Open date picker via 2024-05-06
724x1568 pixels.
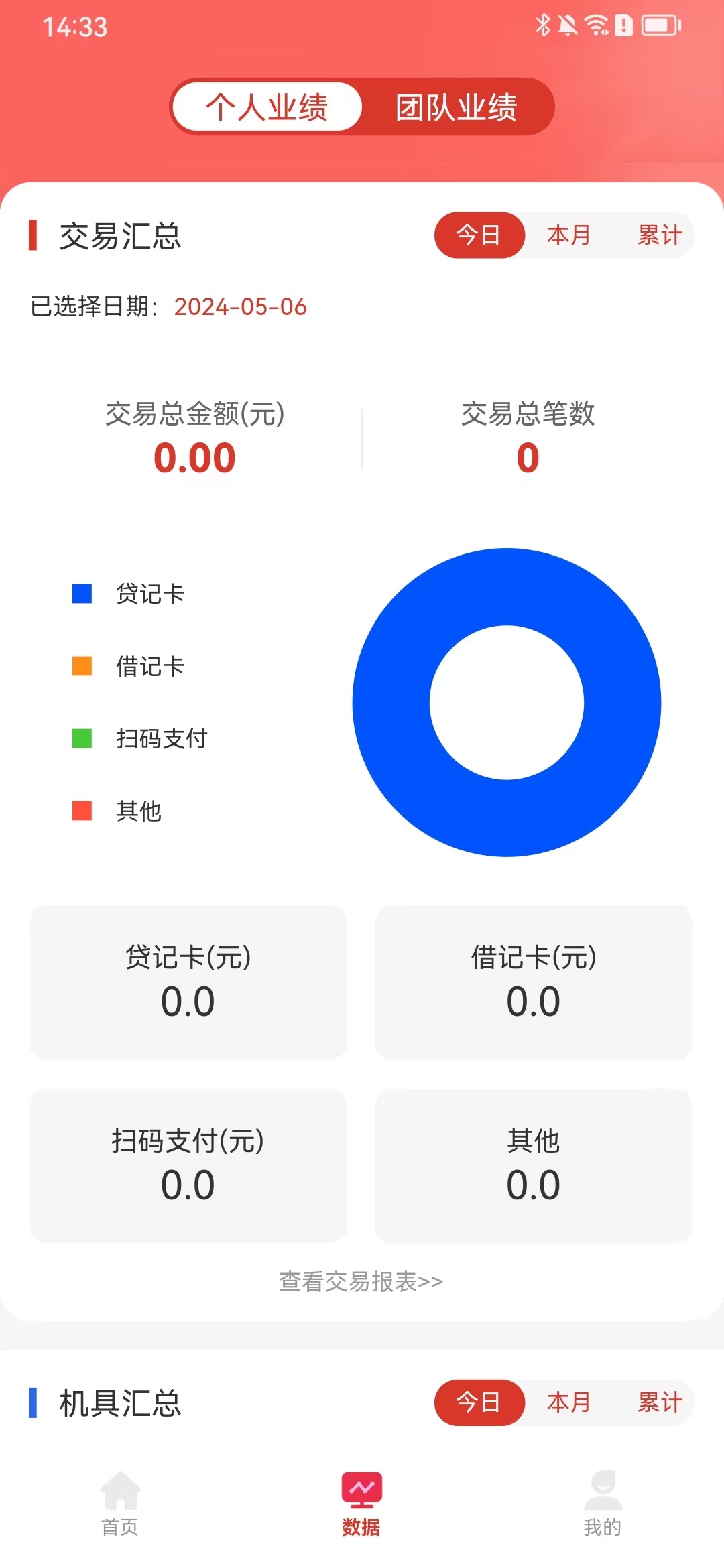pyautogui.click(x=240, y=308)
